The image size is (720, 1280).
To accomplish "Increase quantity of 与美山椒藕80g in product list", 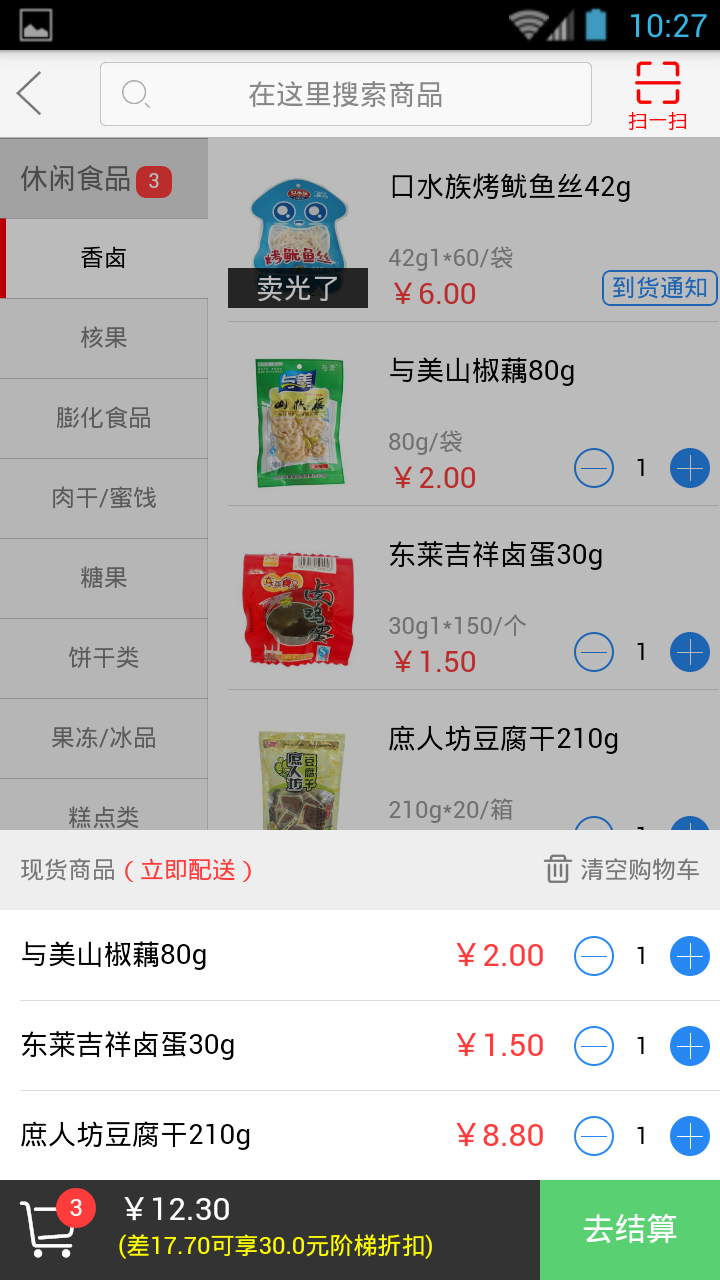I will [688, 468].
